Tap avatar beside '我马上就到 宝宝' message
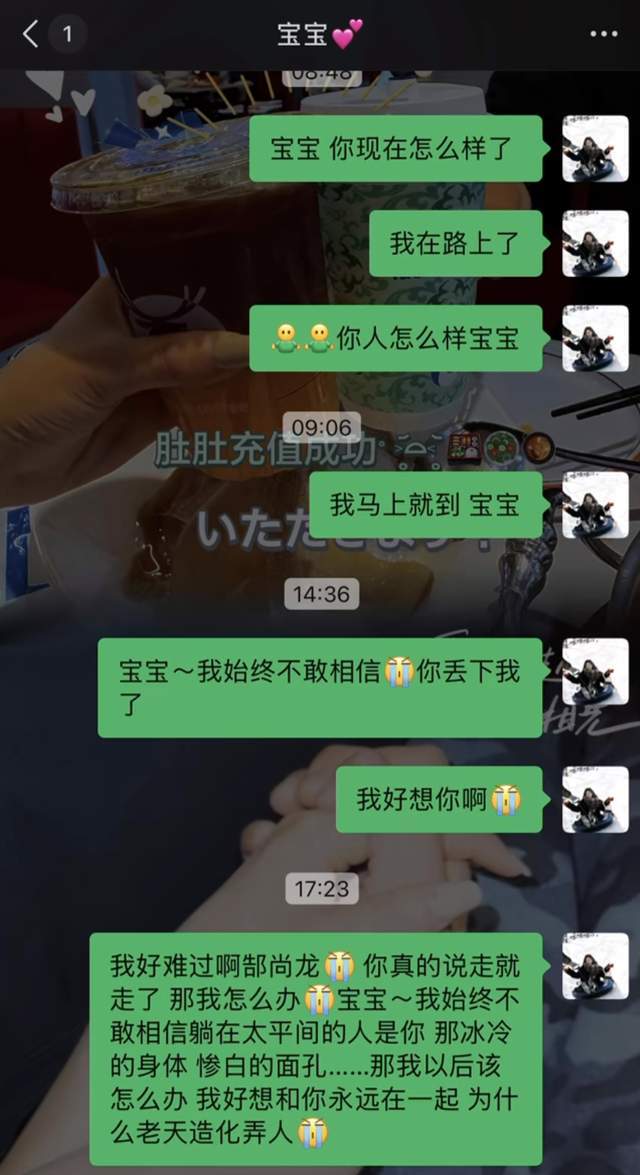The image size is (640, 1175). [595, 505]
